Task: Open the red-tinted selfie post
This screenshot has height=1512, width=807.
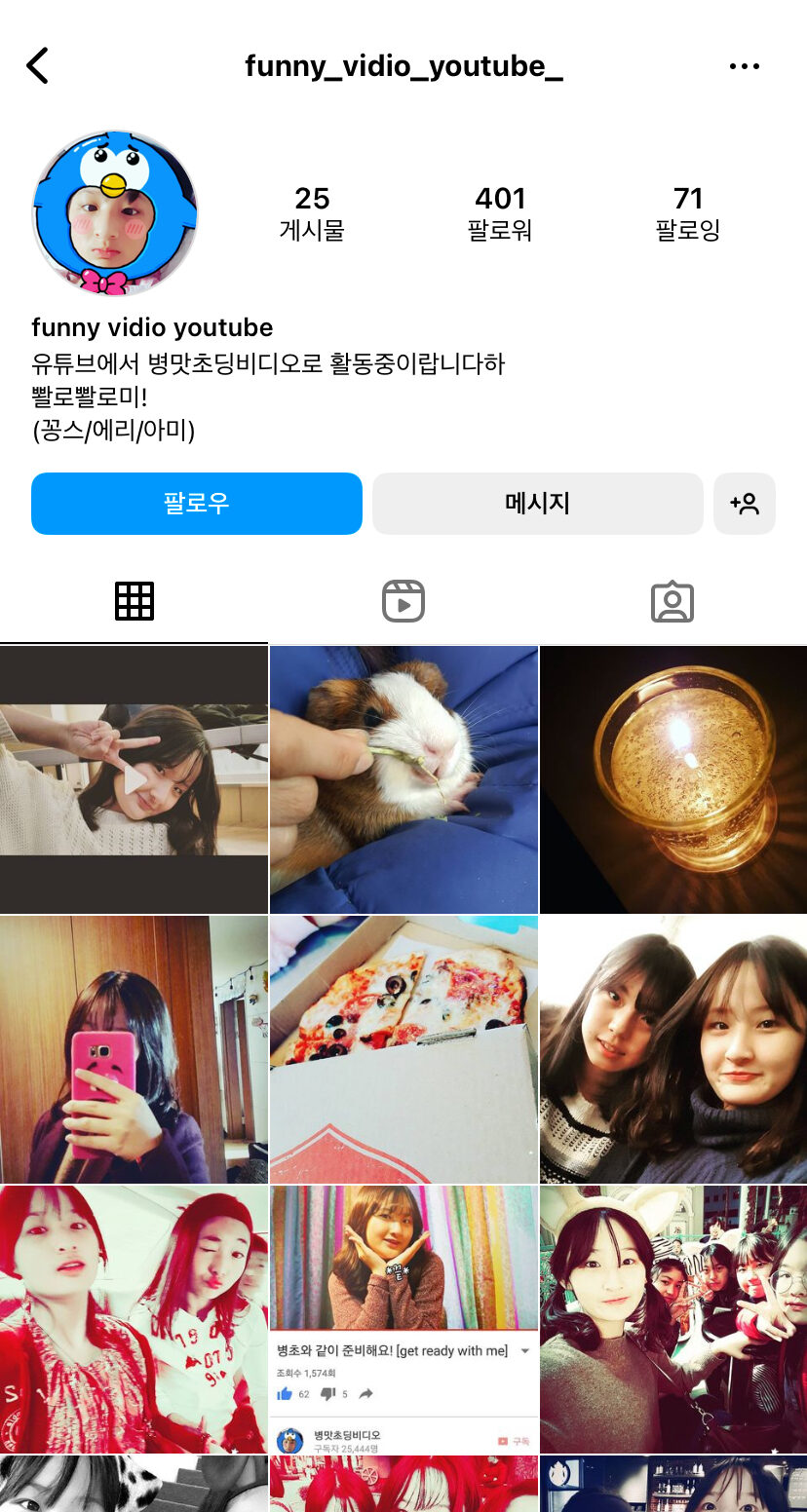Action: click(134, 1319)
